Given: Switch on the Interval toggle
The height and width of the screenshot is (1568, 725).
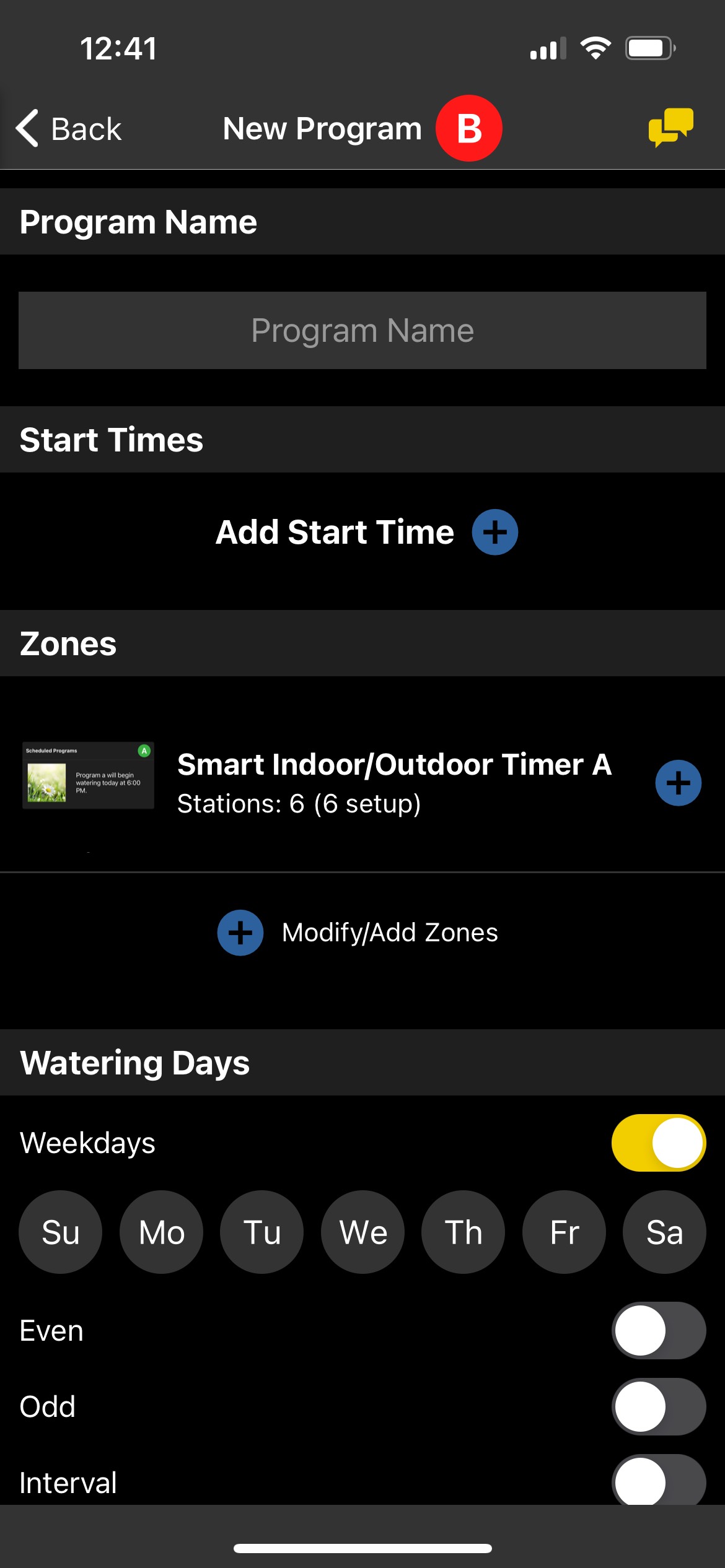Looking at the screenshot, I should point(658,1481).
